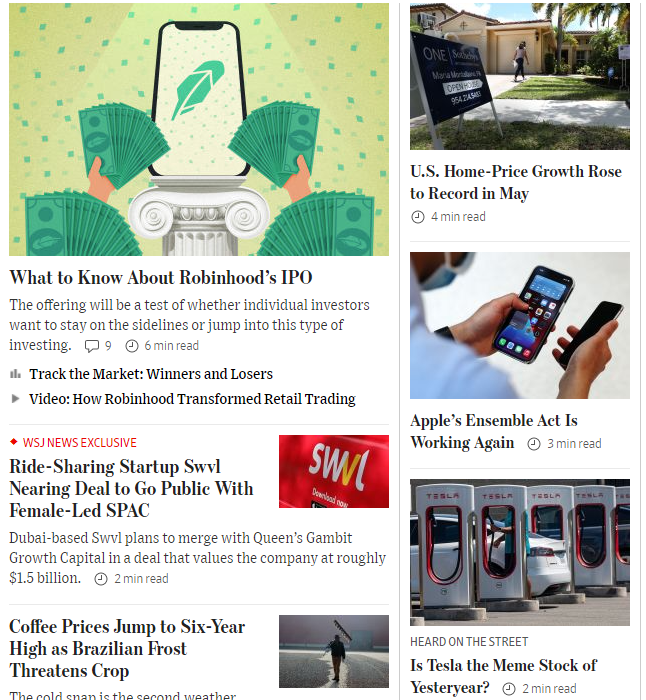The image size is (646, 700).
Task: Open 'Track the Market: Winners and Losers'
Action: (x=150, y=374)
